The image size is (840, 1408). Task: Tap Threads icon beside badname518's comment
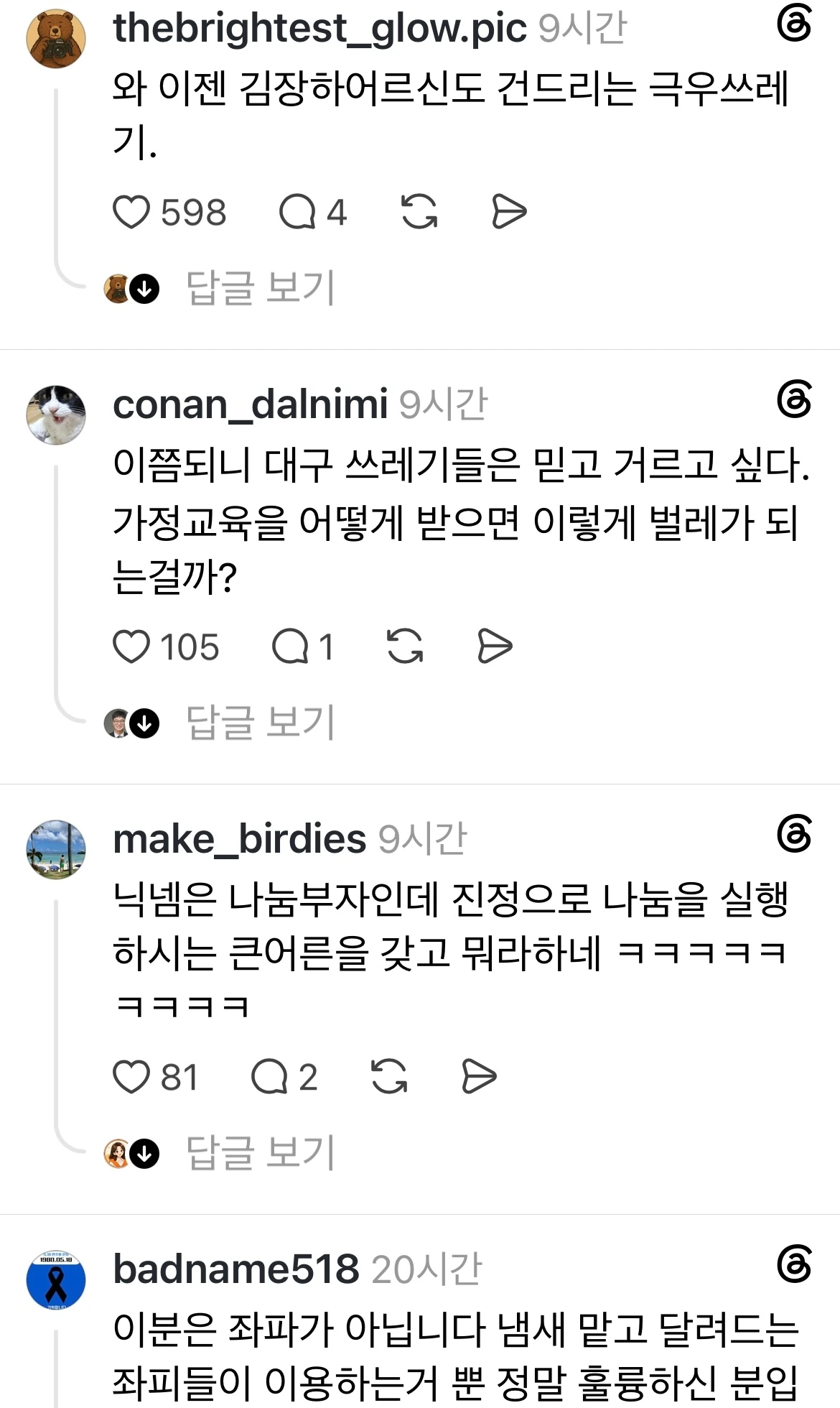[794, 1264]
